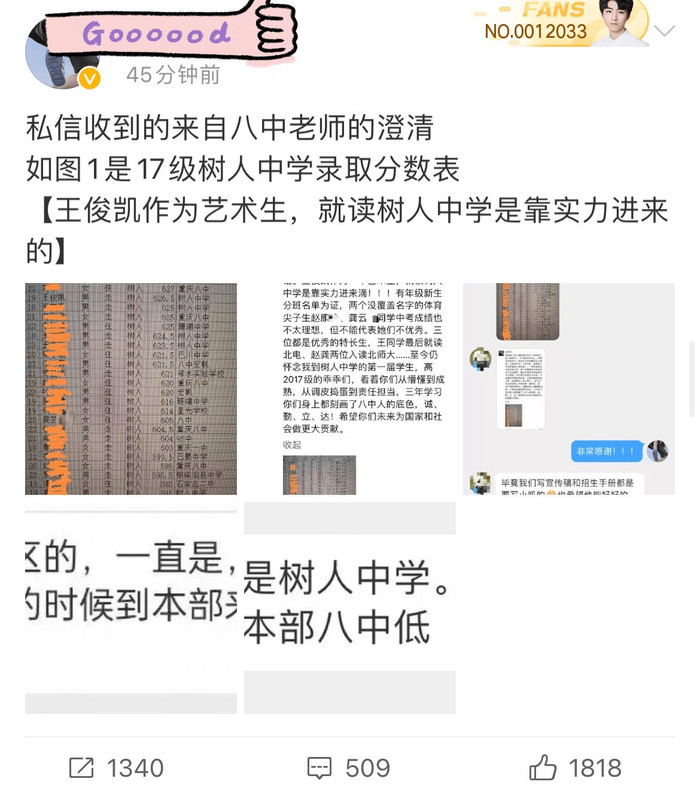Open the 509 comments
The height and width of the screenshot is (787, 700).
(x=349, y=767)
